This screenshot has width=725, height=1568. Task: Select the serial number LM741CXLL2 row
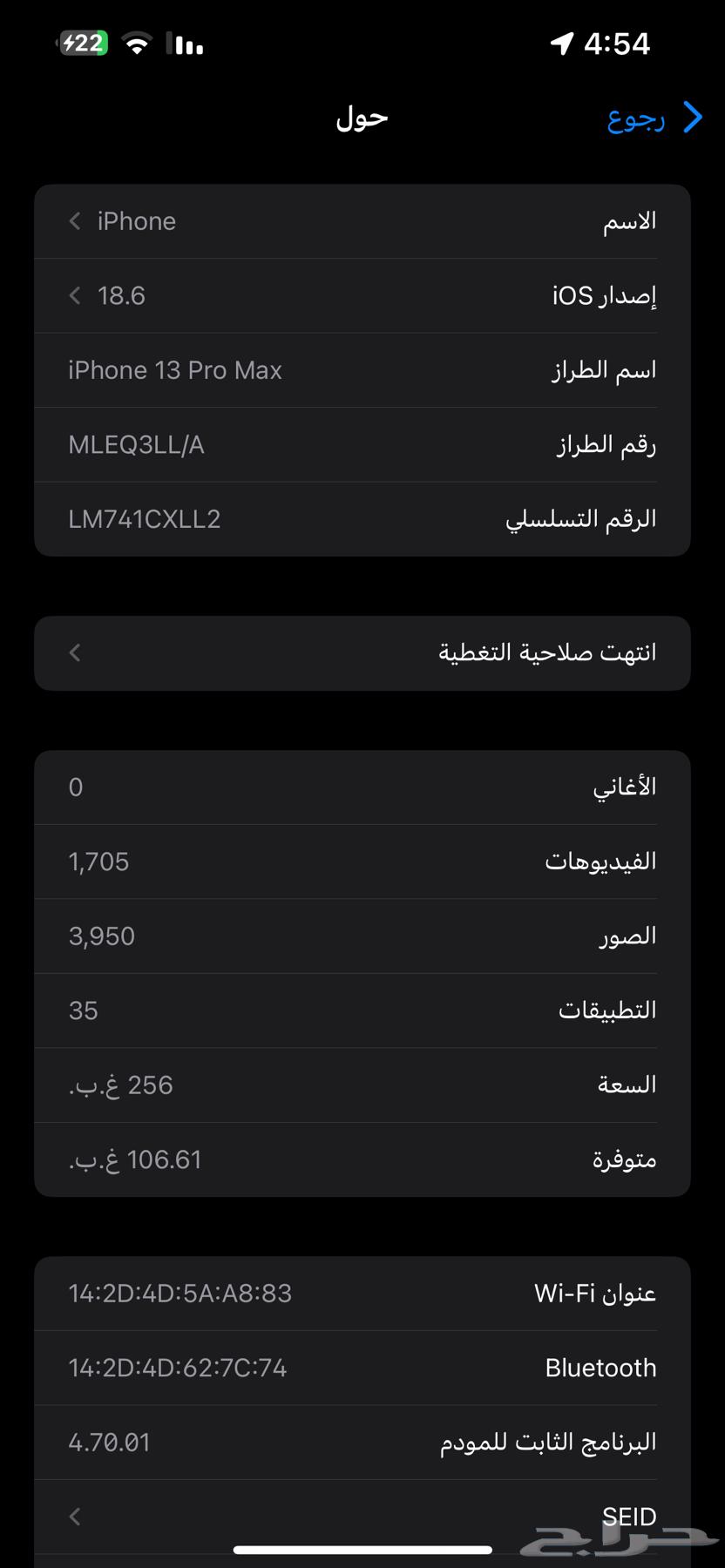coord(362,518)
